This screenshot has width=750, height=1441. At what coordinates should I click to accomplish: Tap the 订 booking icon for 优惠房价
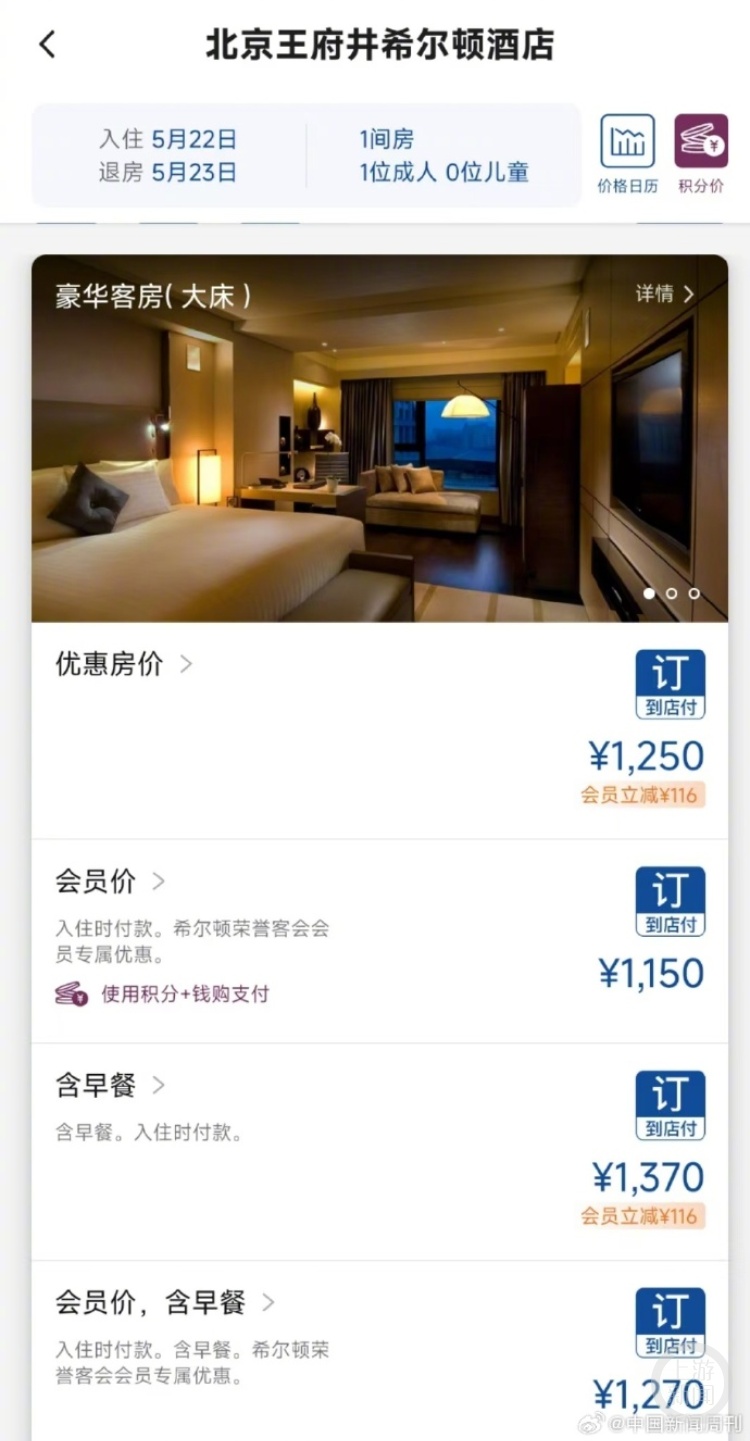(x=670, y=682)
